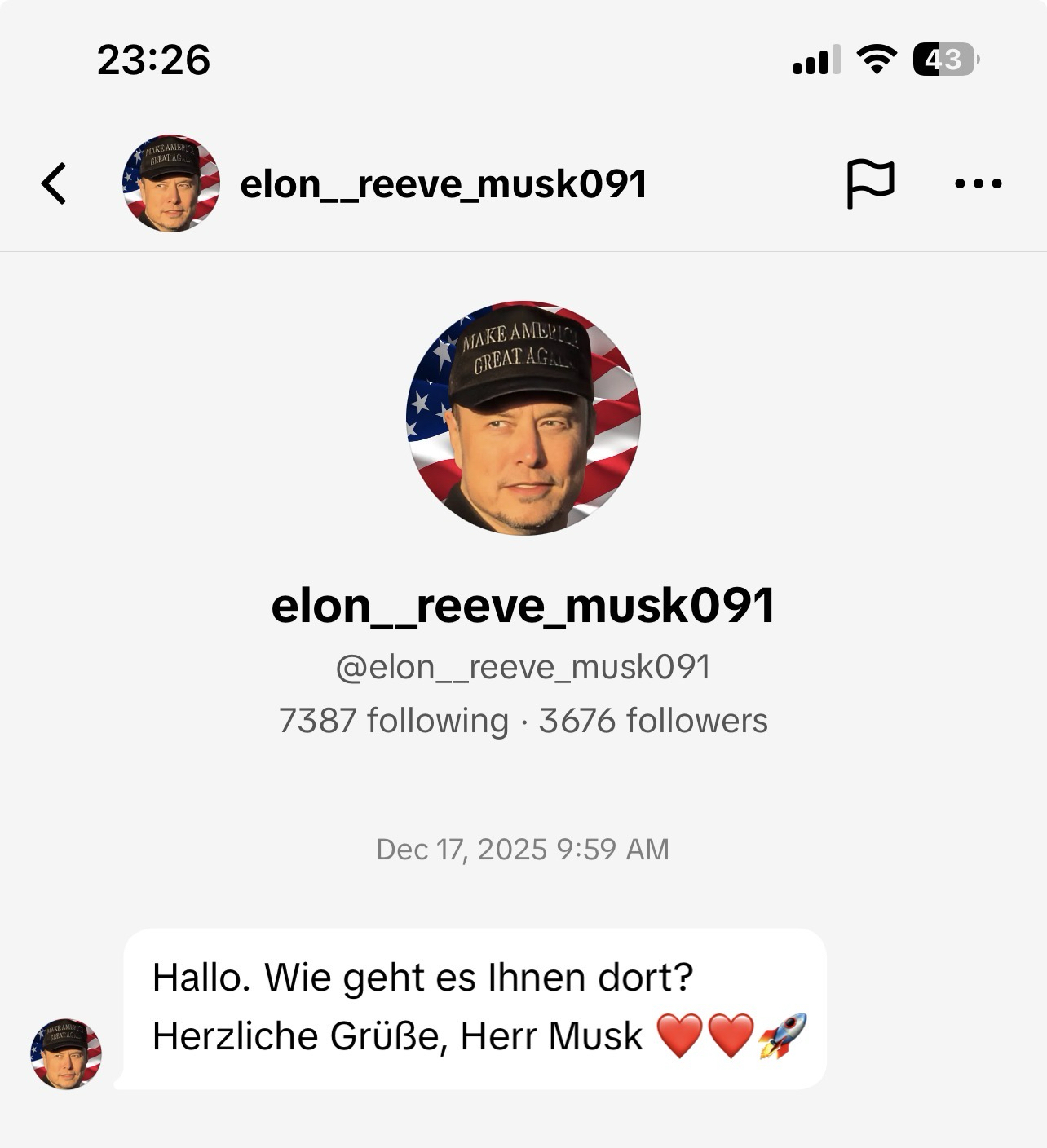The height and width of the screenshot is (1148, 1047).
Task: Open the three-dot more options menu
Action: [978, 183]
